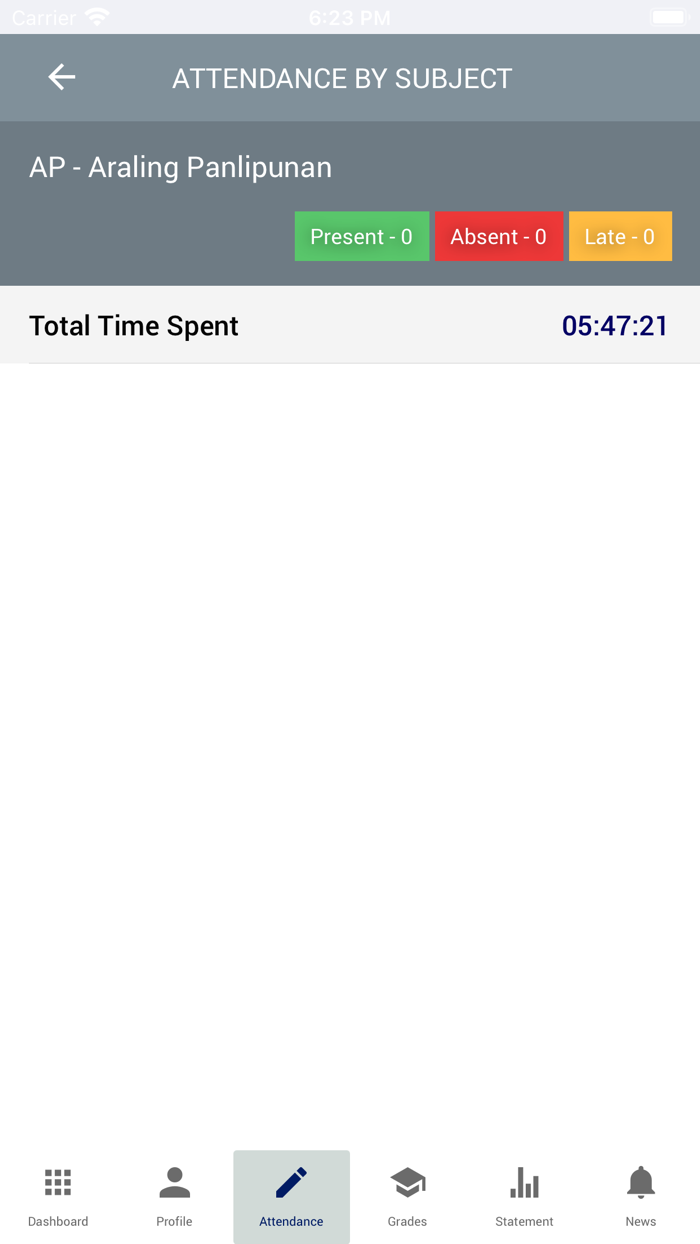Tap the orange Late button
700x1244 pixels.
pyautogui.click(x=620, y=237)
